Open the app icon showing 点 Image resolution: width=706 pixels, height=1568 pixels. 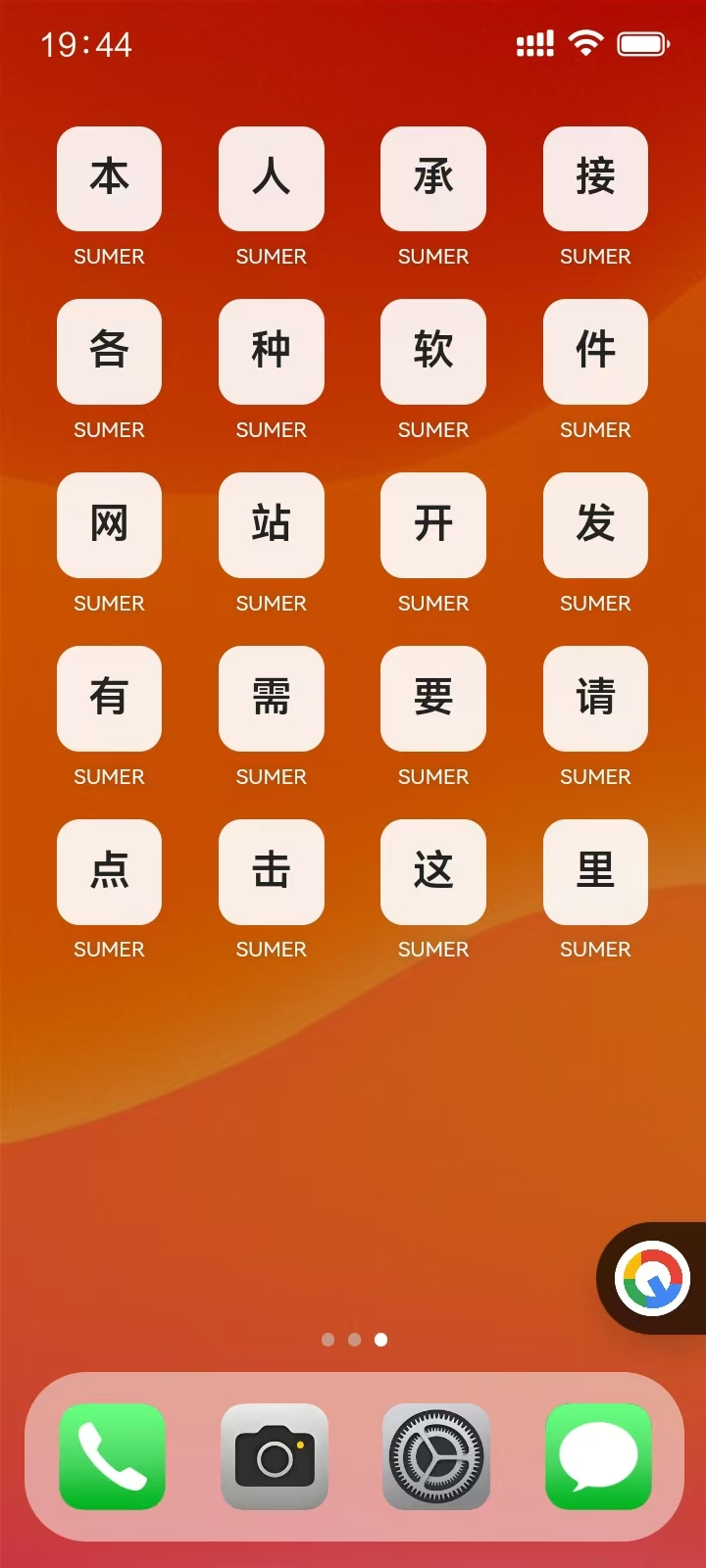(109, 871)
